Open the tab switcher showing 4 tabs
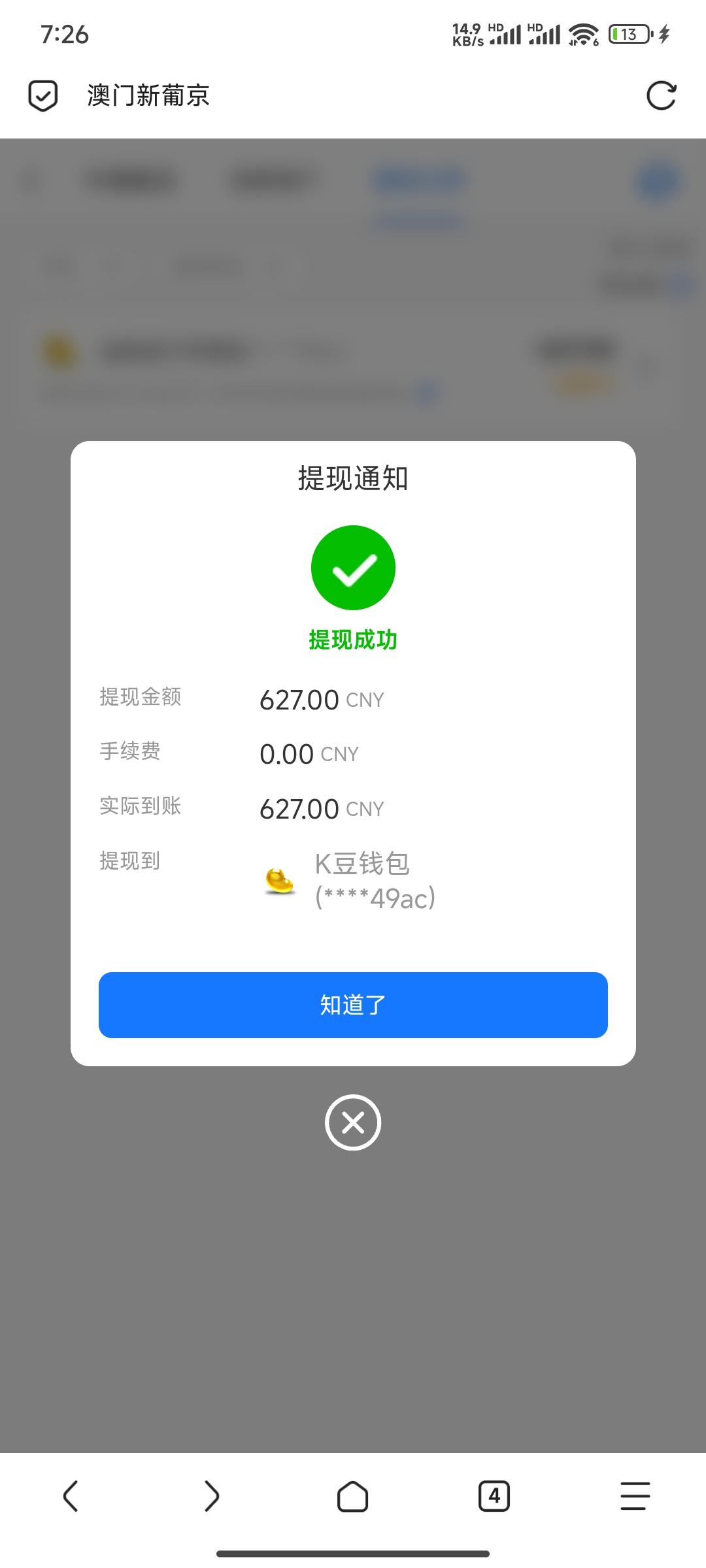The width and height of the screenshot is (706, 1568). pyautogui.click(x=494, y=1497)
